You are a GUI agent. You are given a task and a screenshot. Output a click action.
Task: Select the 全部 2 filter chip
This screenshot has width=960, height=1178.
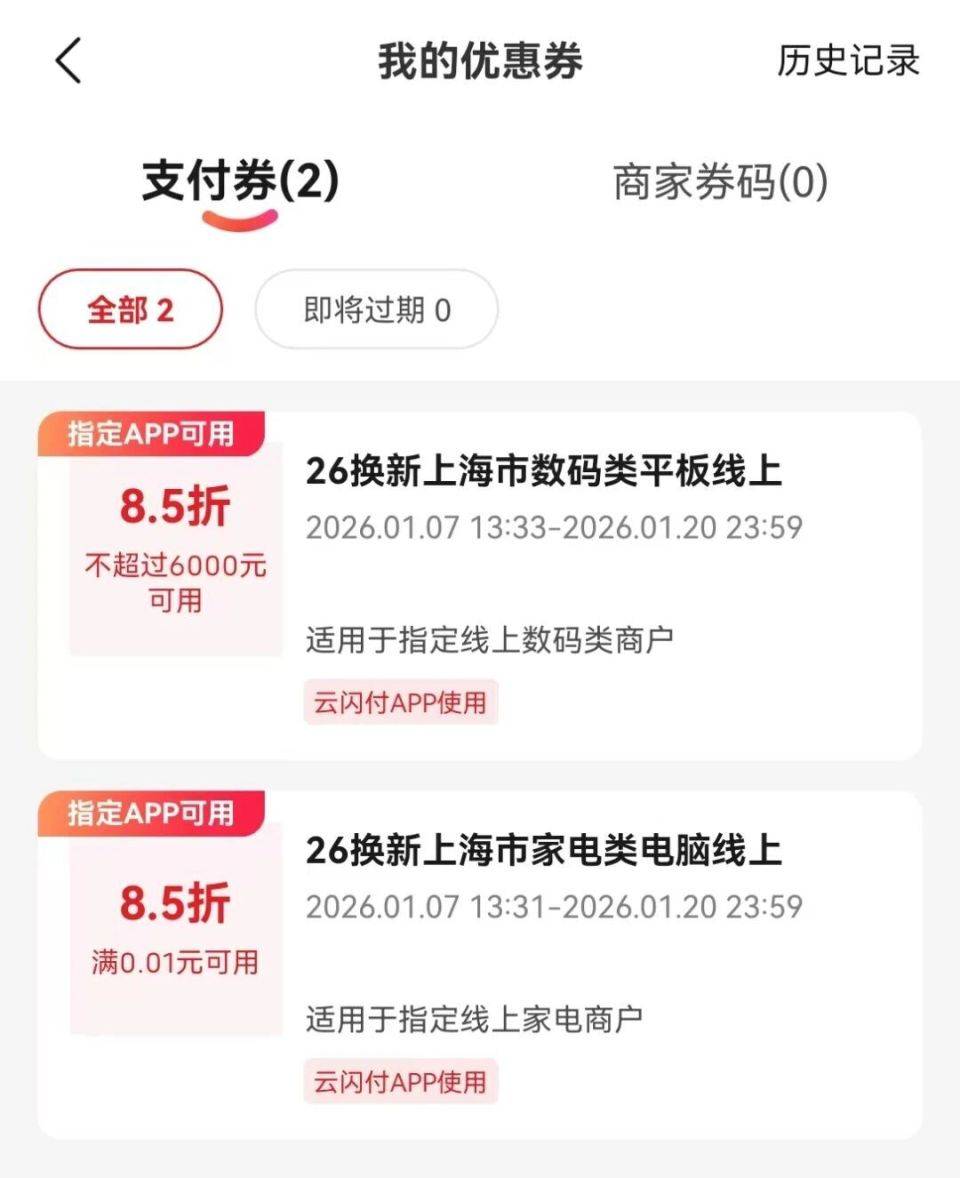point(130,310)
